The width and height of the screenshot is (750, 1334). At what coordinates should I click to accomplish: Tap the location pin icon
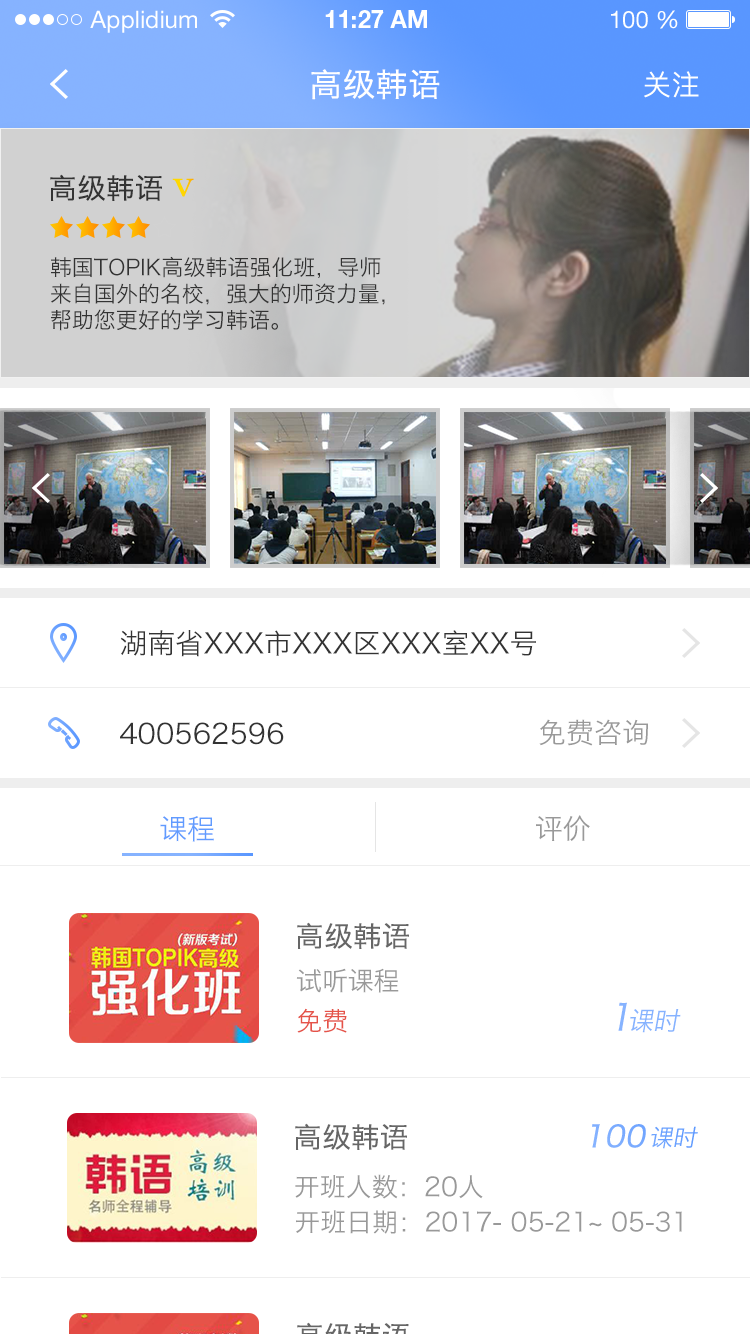(63, 642)
